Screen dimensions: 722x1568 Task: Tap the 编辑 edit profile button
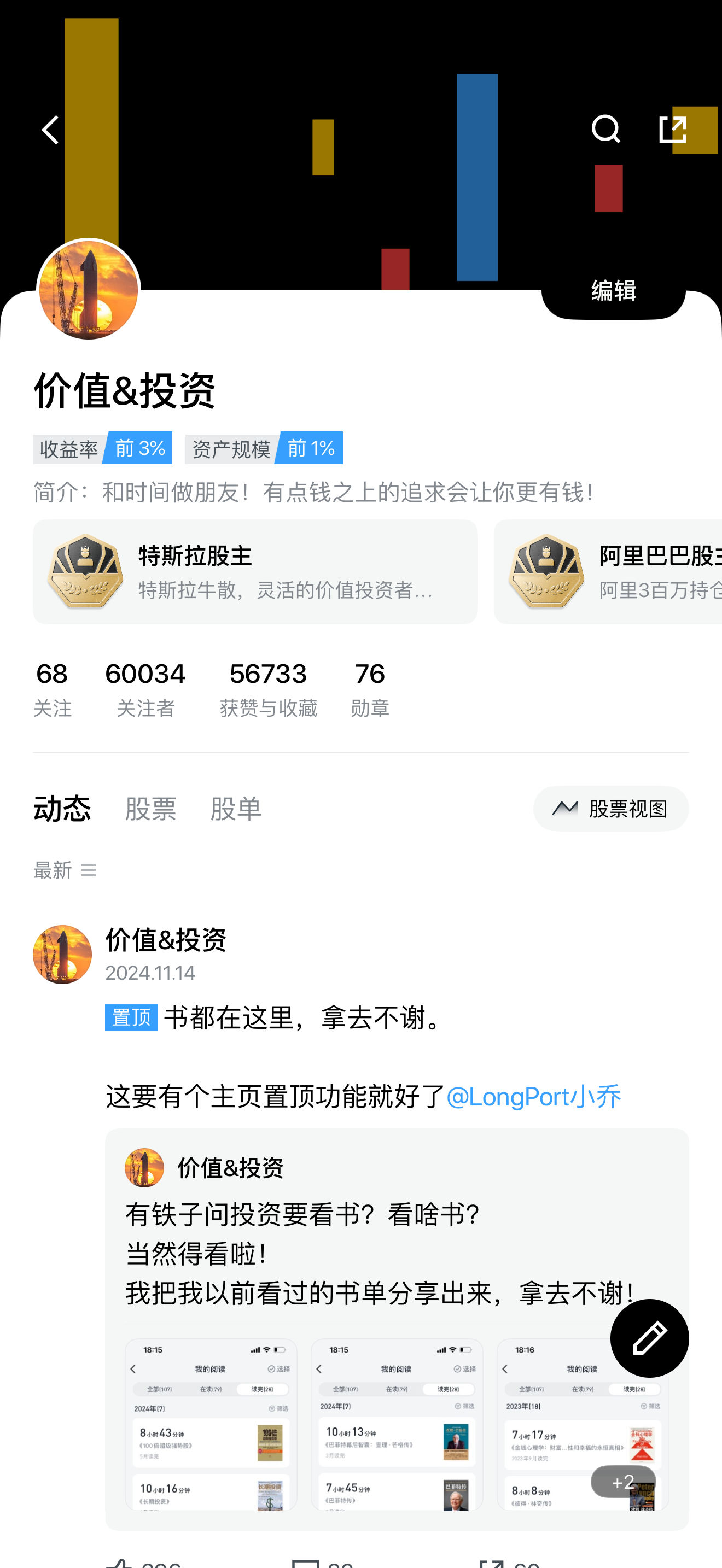(x=613, y=291)
